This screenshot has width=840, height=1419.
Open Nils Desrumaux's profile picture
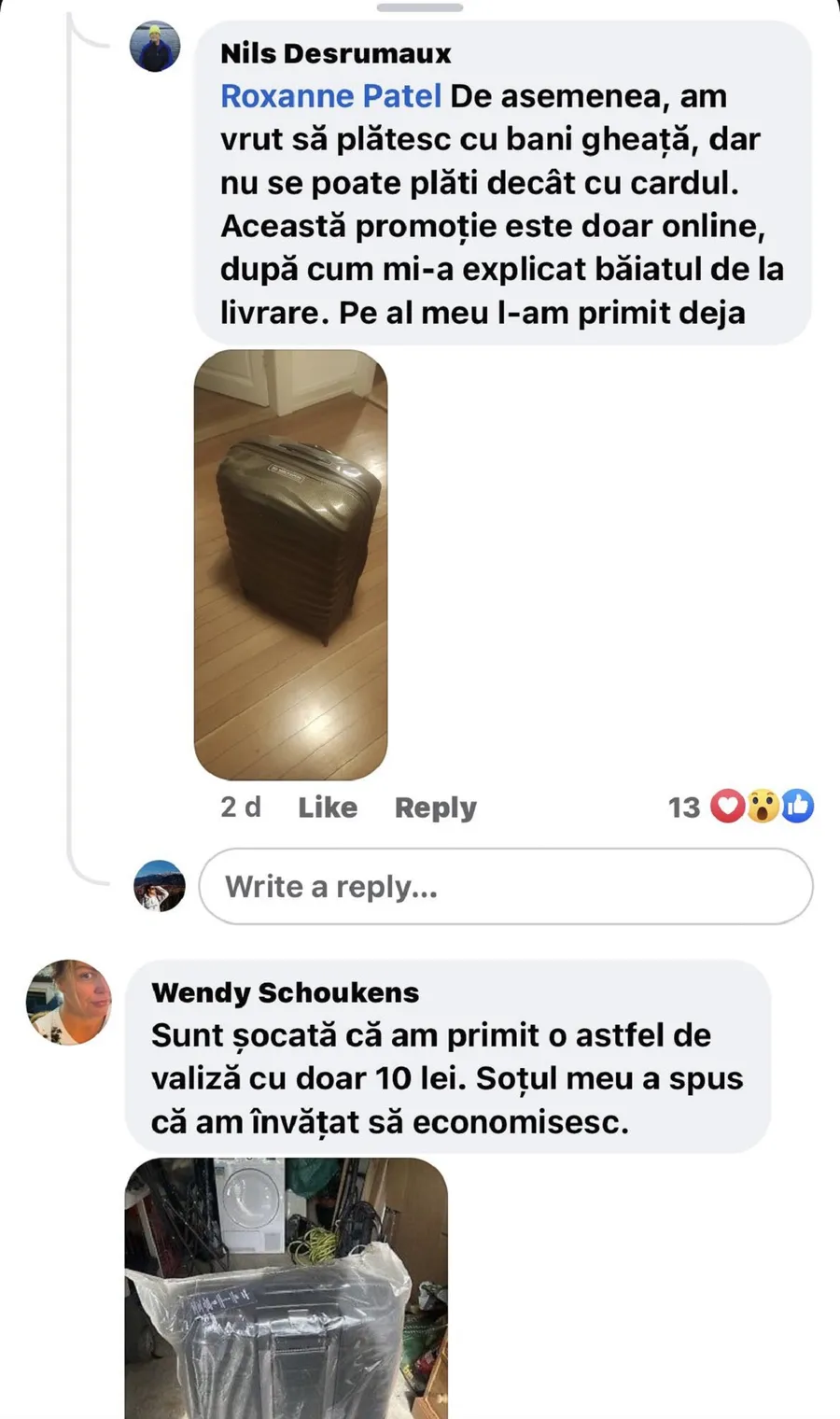pyautogui.click(x=155, y=47)
